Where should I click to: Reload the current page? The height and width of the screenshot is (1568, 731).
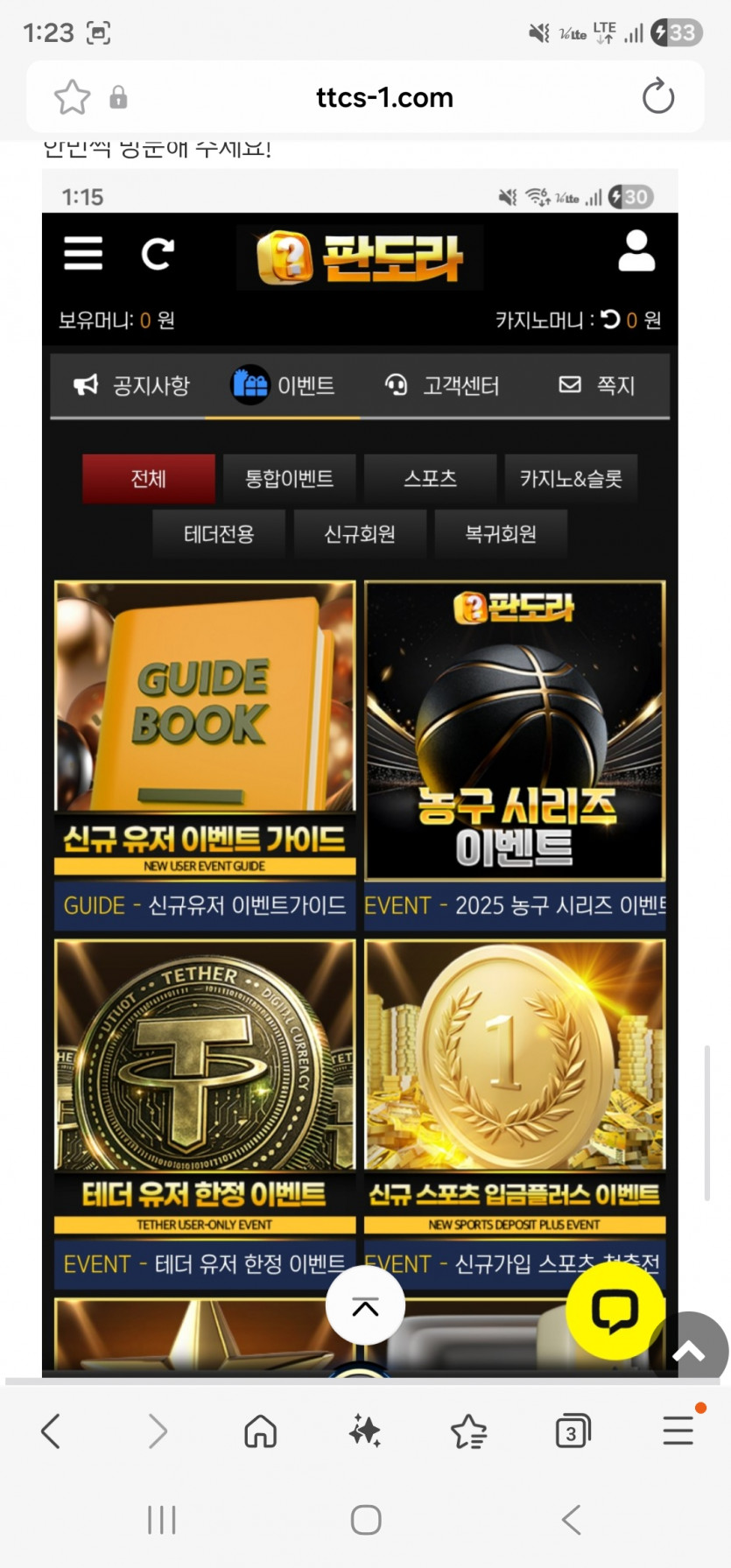pyautogui.click(x=658, y=96)
